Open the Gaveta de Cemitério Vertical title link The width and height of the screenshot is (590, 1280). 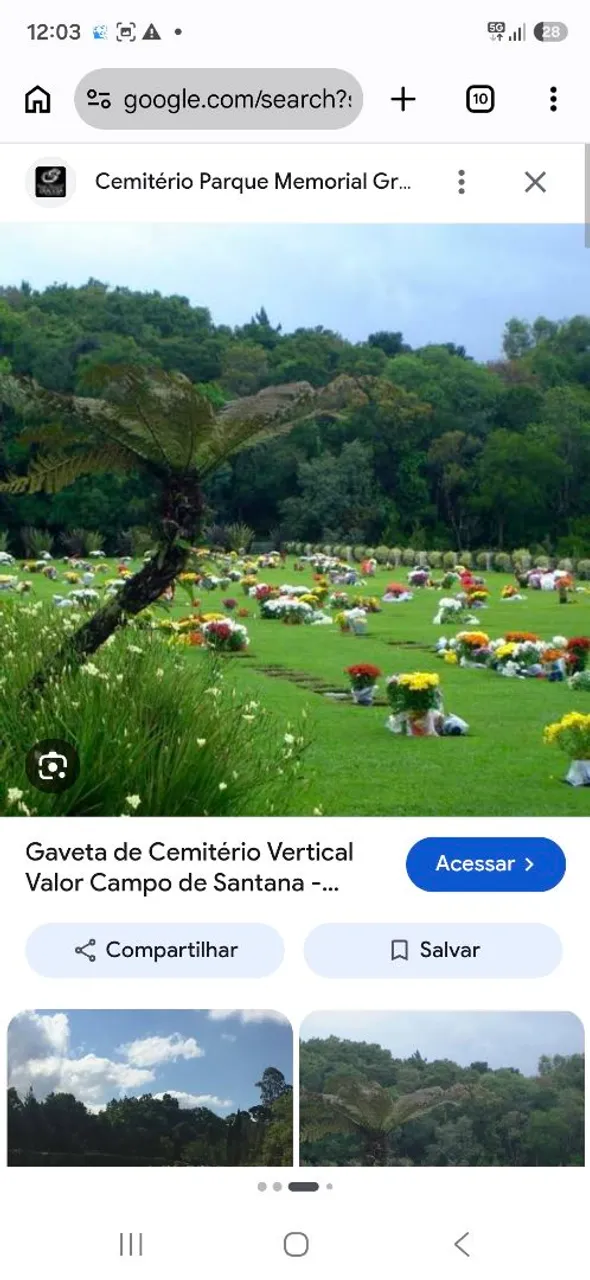coord(190,868)
